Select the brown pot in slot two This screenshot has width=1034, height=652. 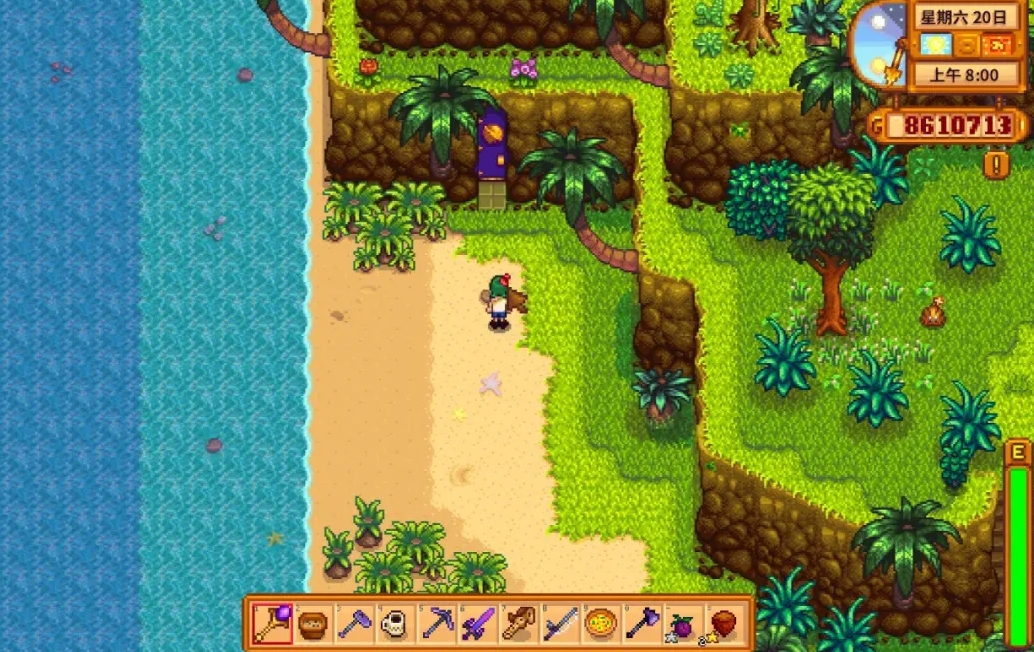pos(313,624)
